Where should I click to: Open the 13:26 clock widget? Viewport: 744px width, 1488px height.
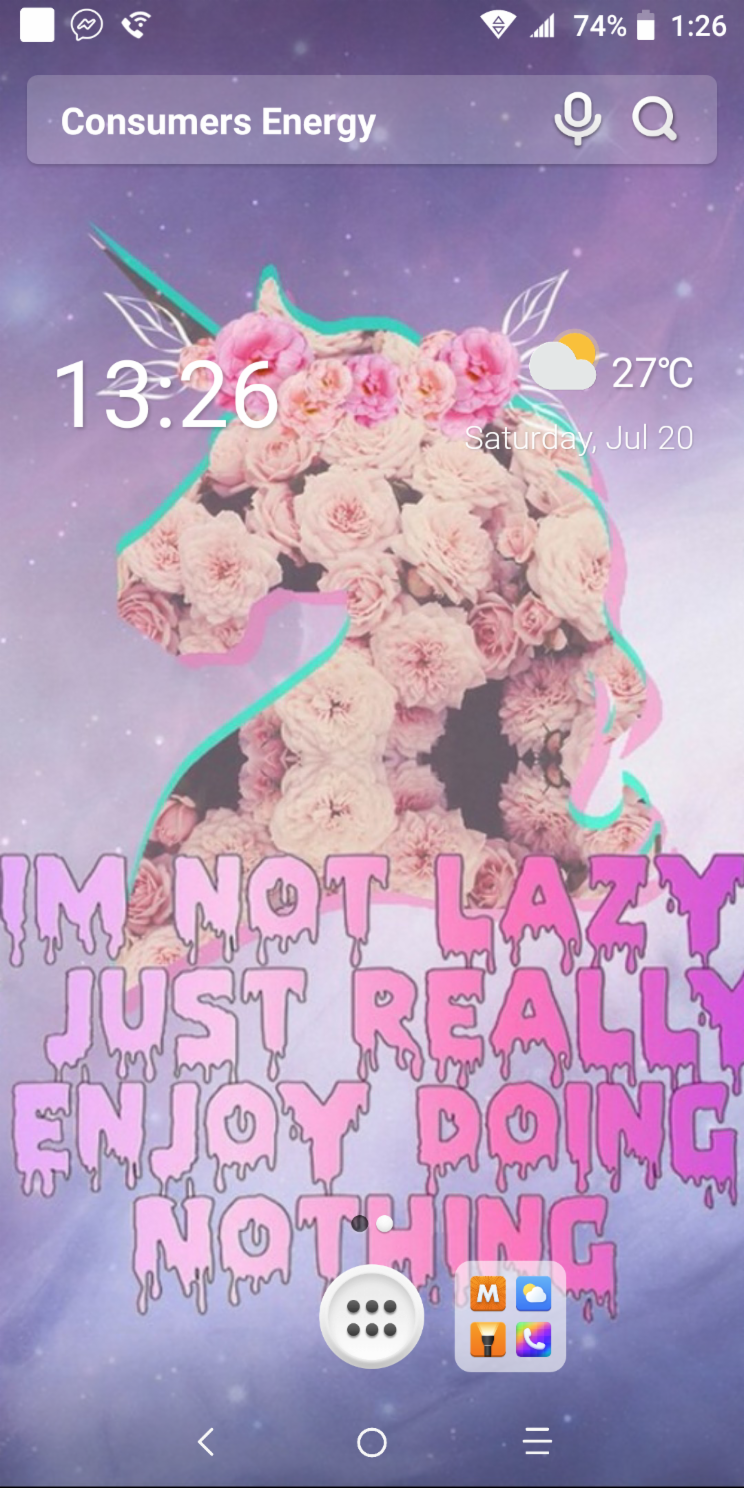[166, 396]
